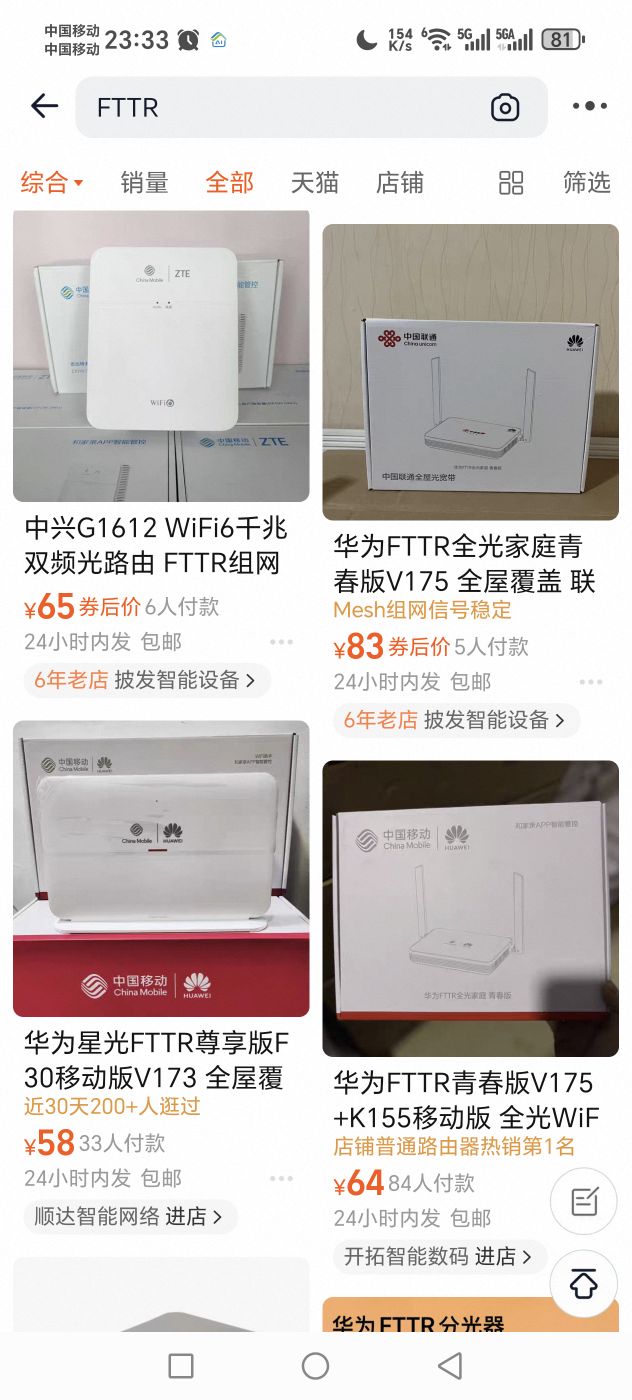Open more options for the ¥65 中兴G1612 item
Screen dimensions: 632x1400
pos(281,642)
